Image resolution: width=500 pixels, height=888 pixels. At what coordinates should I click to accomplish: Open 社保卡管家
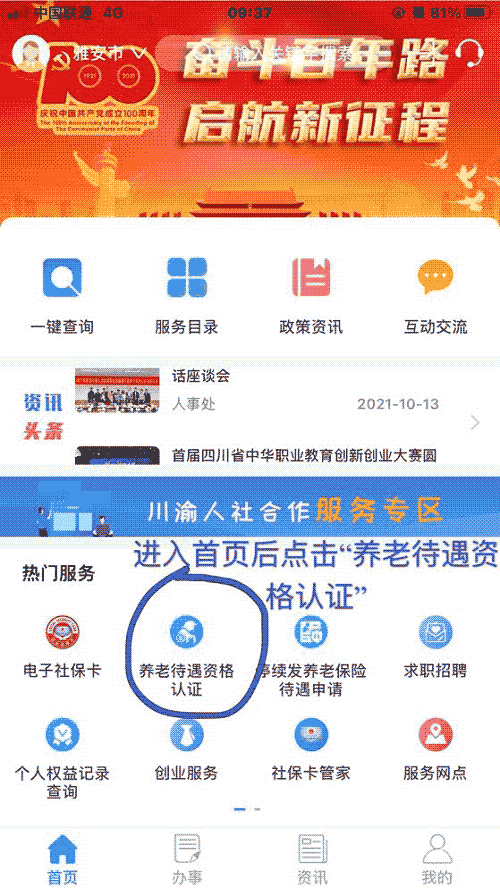[x=311, y=750]
